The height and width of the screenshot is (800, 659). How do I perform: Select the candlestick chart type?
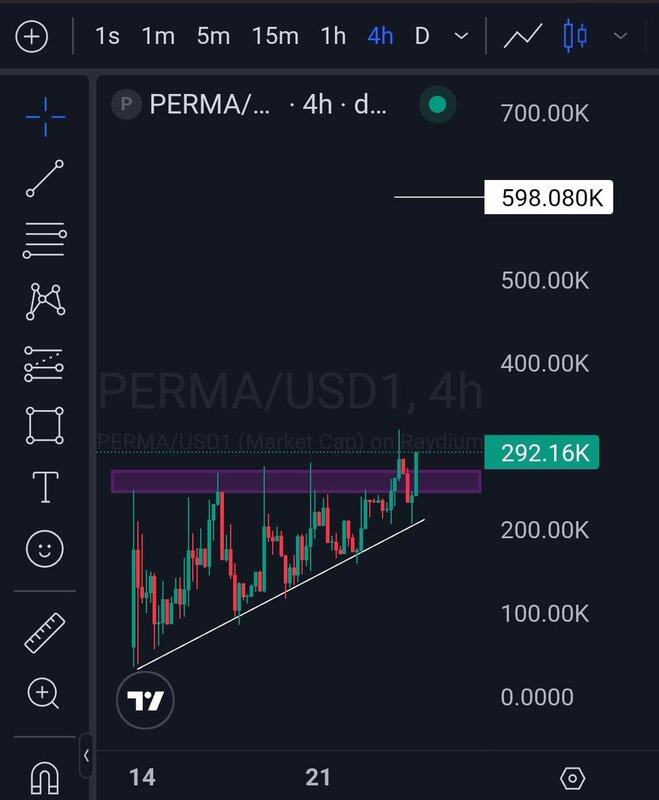point(575,37)
